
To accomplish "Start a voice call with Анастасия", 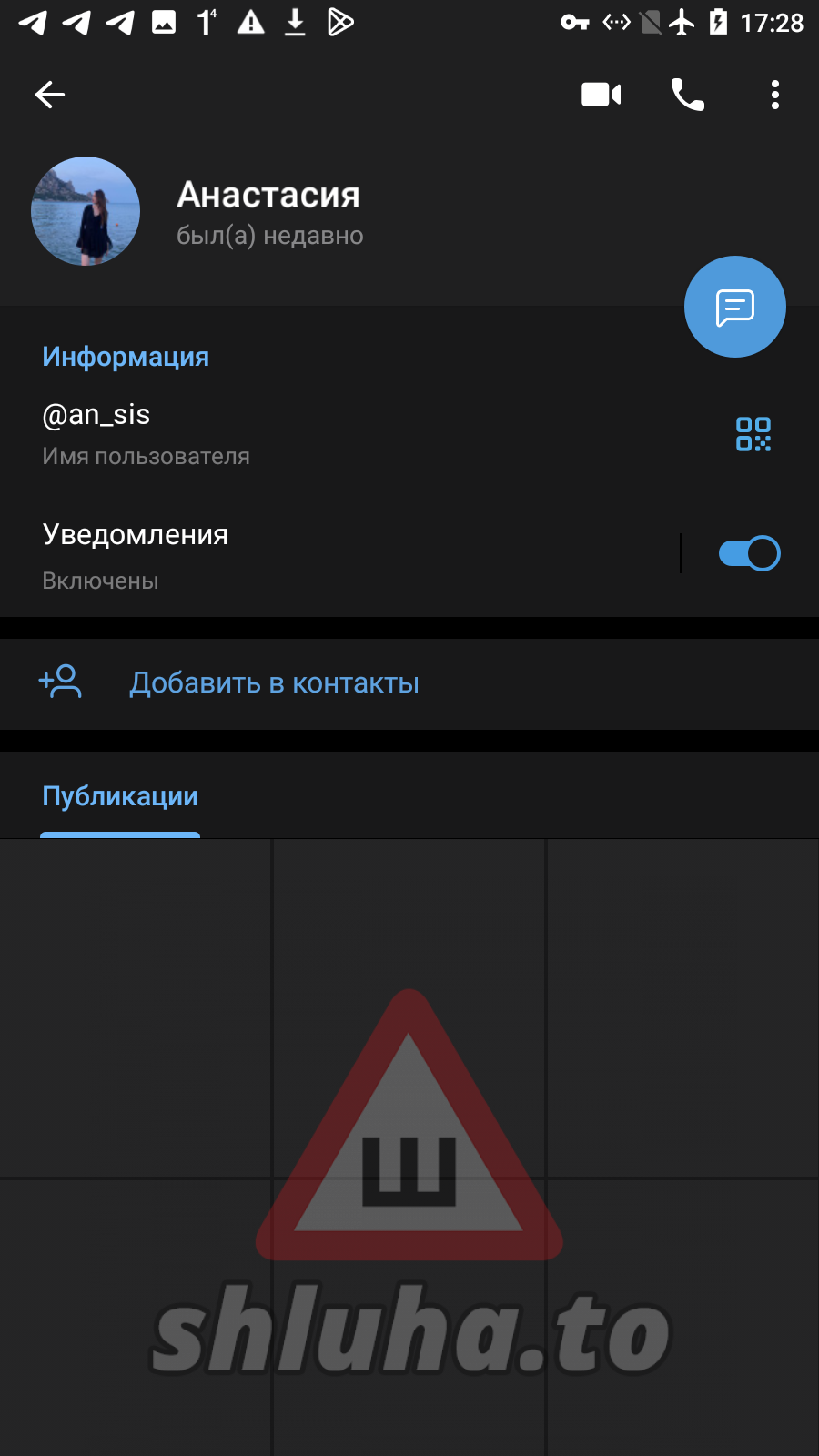I will (x=688, y=95).
